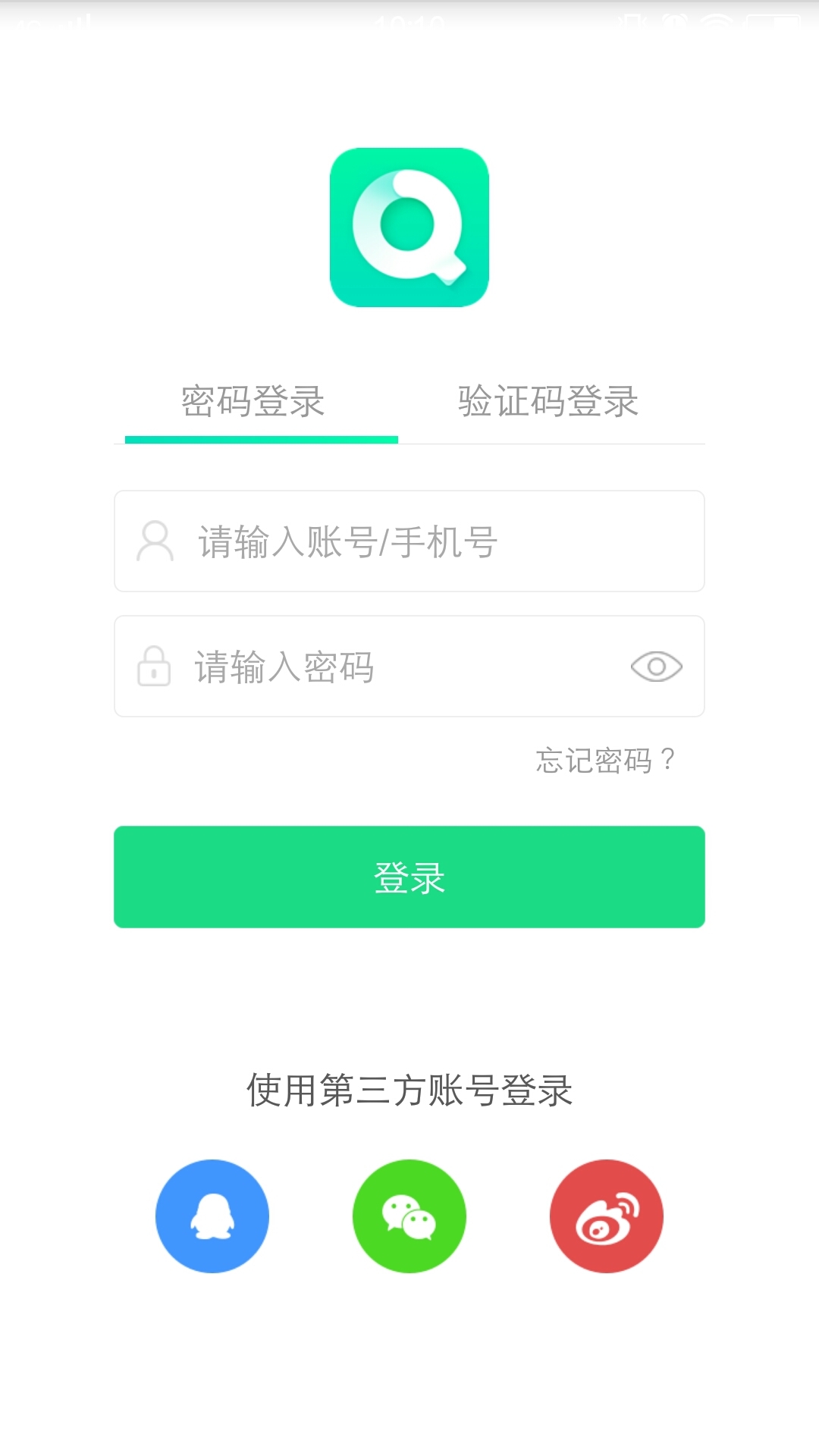The height and width of the screenshot is (1456, 819).
Task: Tap the green 登录 button
Action: (409, 877)
